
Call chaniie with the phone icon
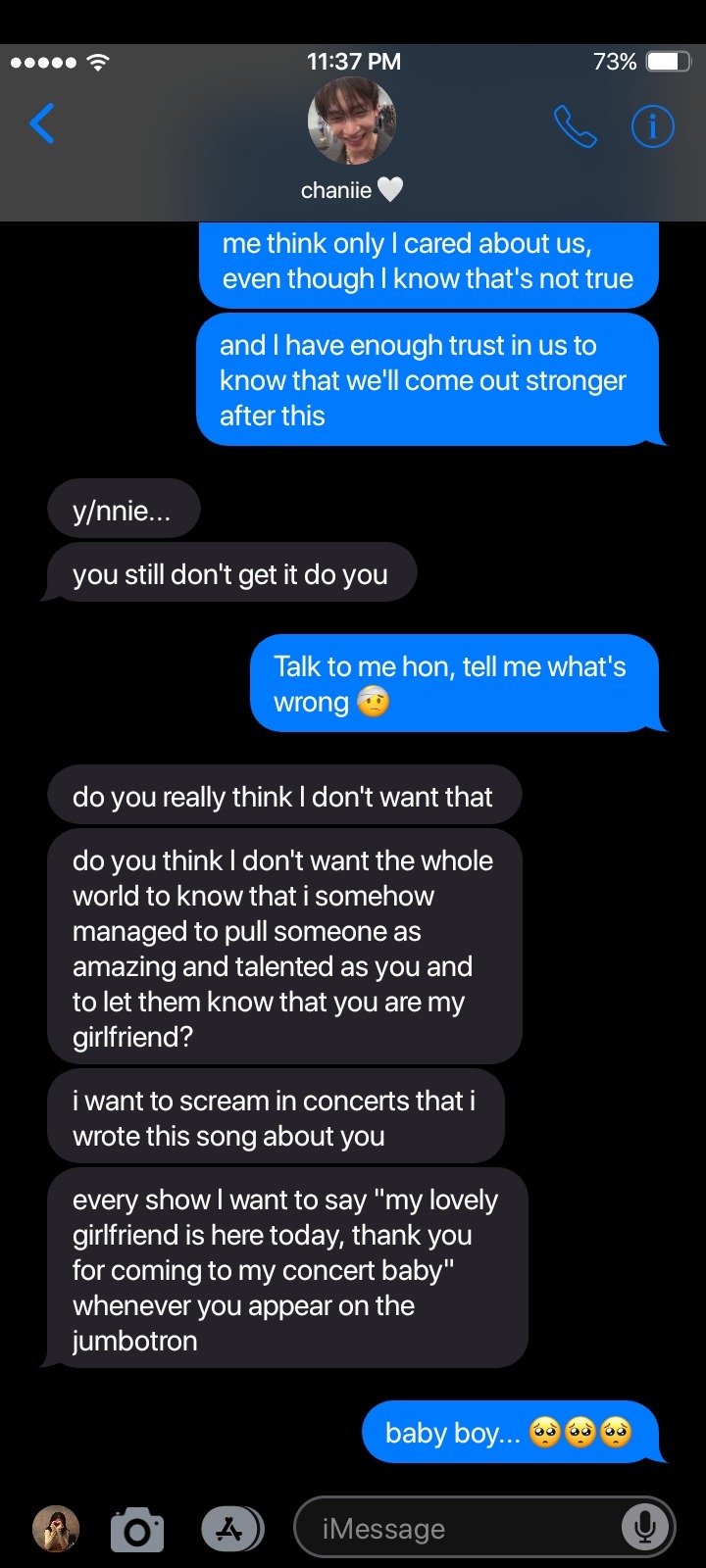(575, 126)
